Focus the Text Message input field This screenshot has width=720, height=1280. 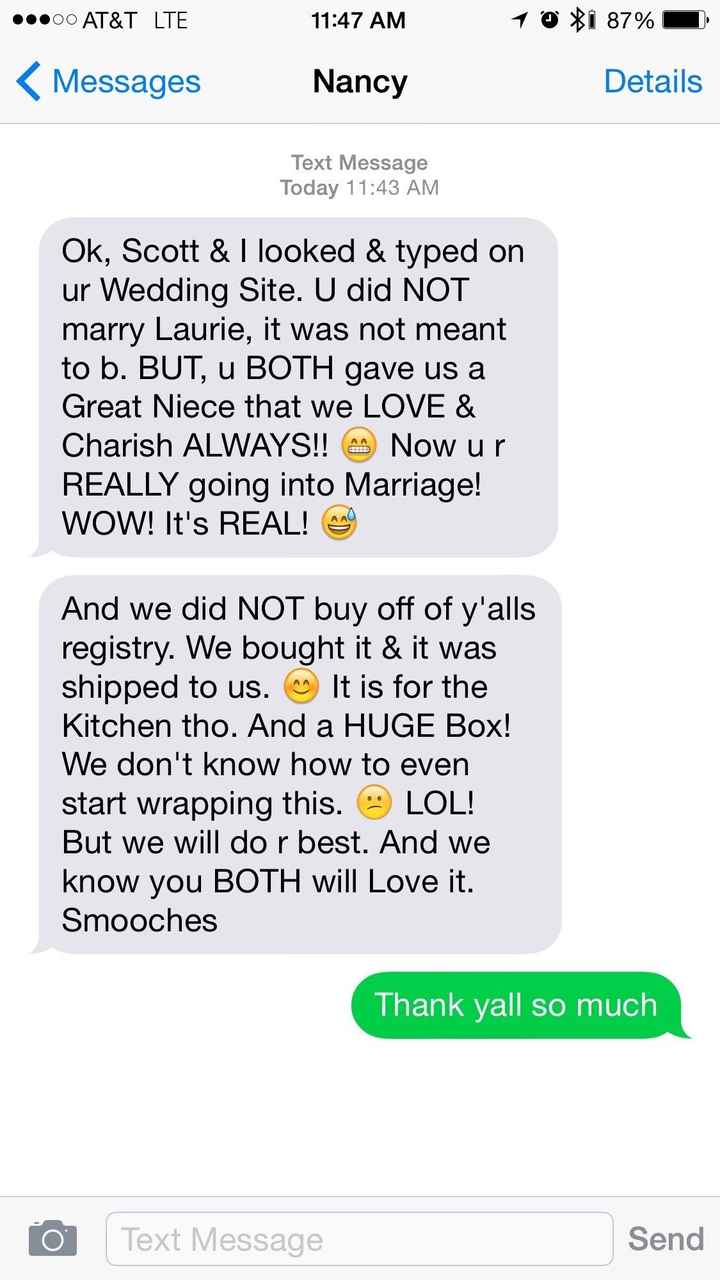(x=359, y=1239)
